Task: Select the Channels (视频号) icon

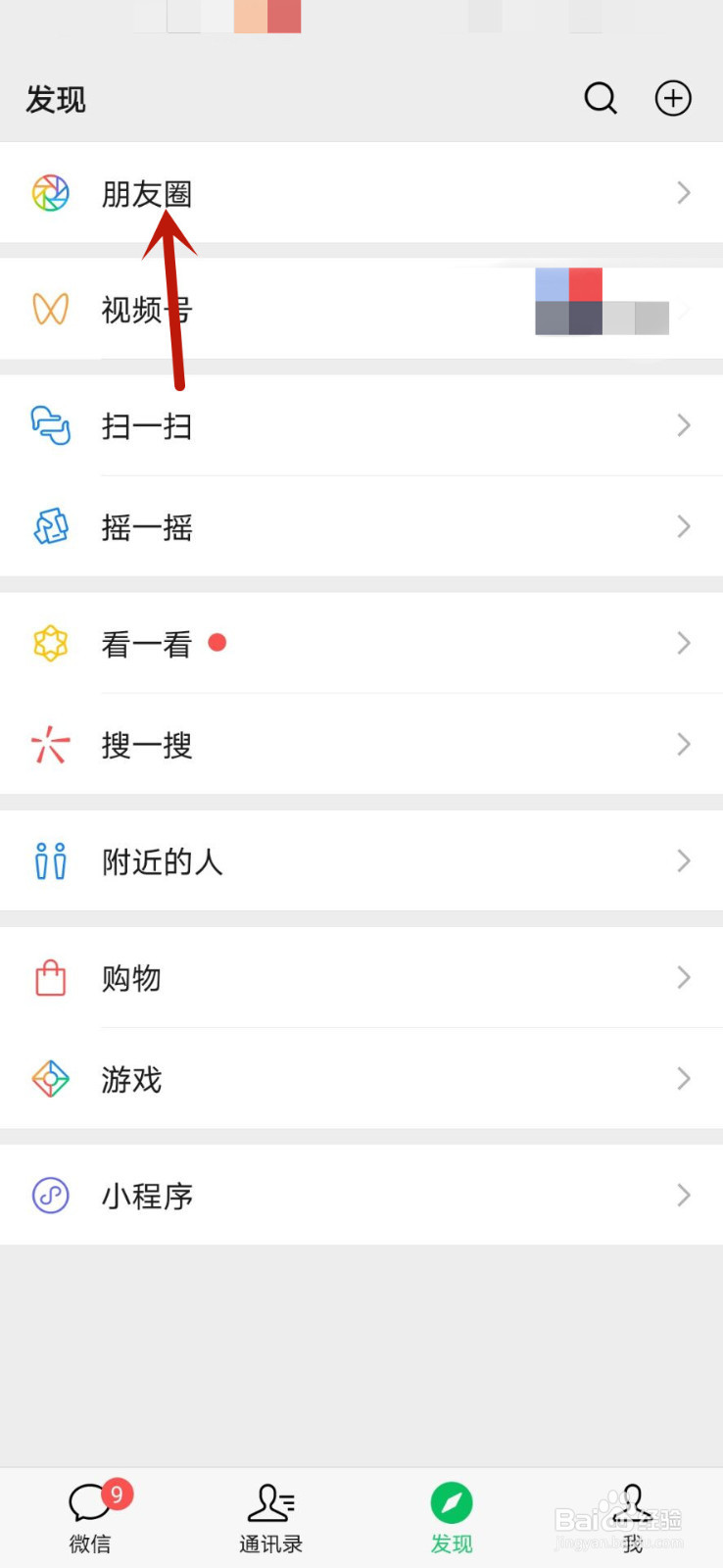Action: [x=50, y=309]
